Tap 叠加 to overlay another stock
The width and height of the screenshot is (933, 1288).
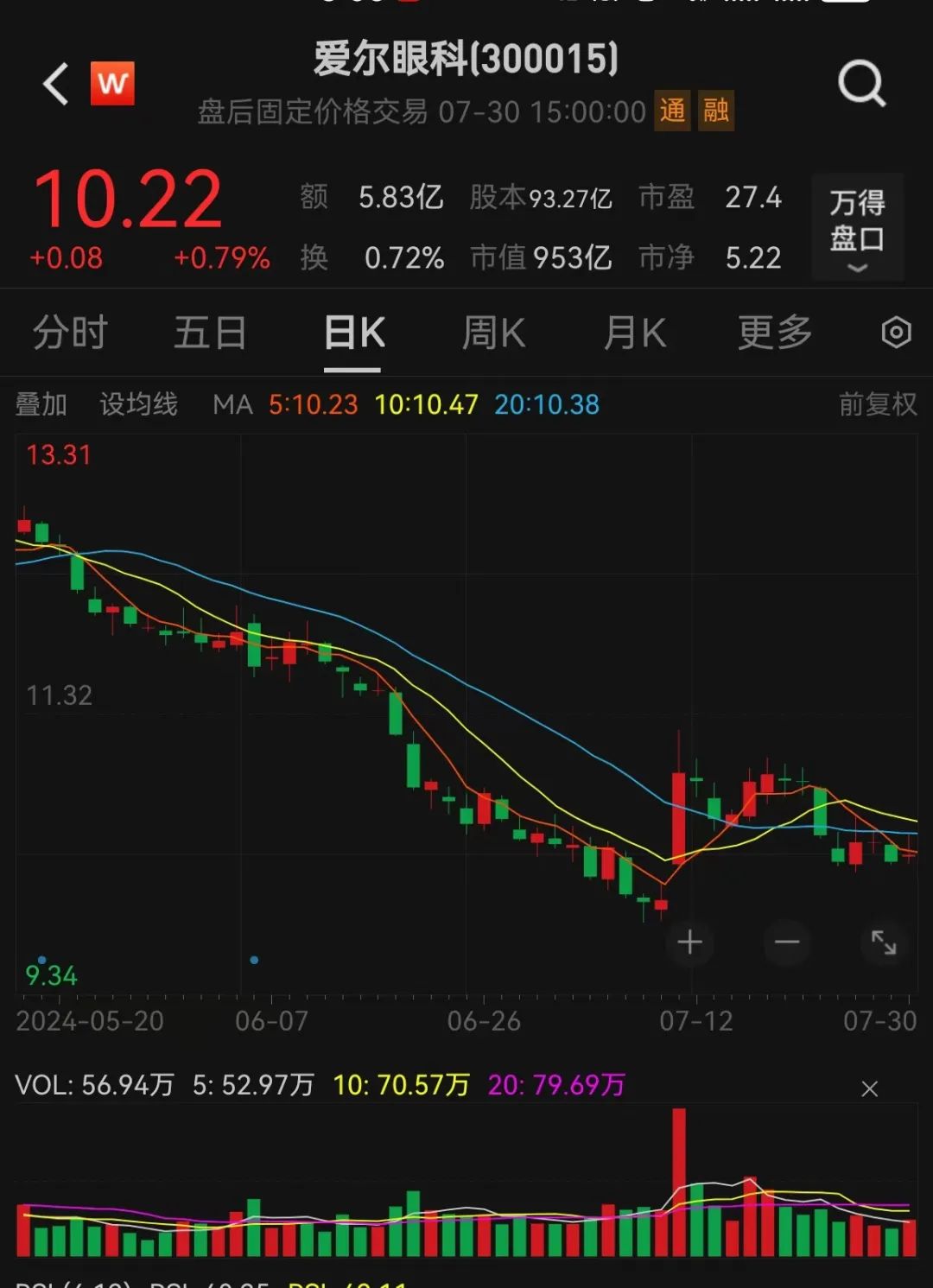point(41,404)
